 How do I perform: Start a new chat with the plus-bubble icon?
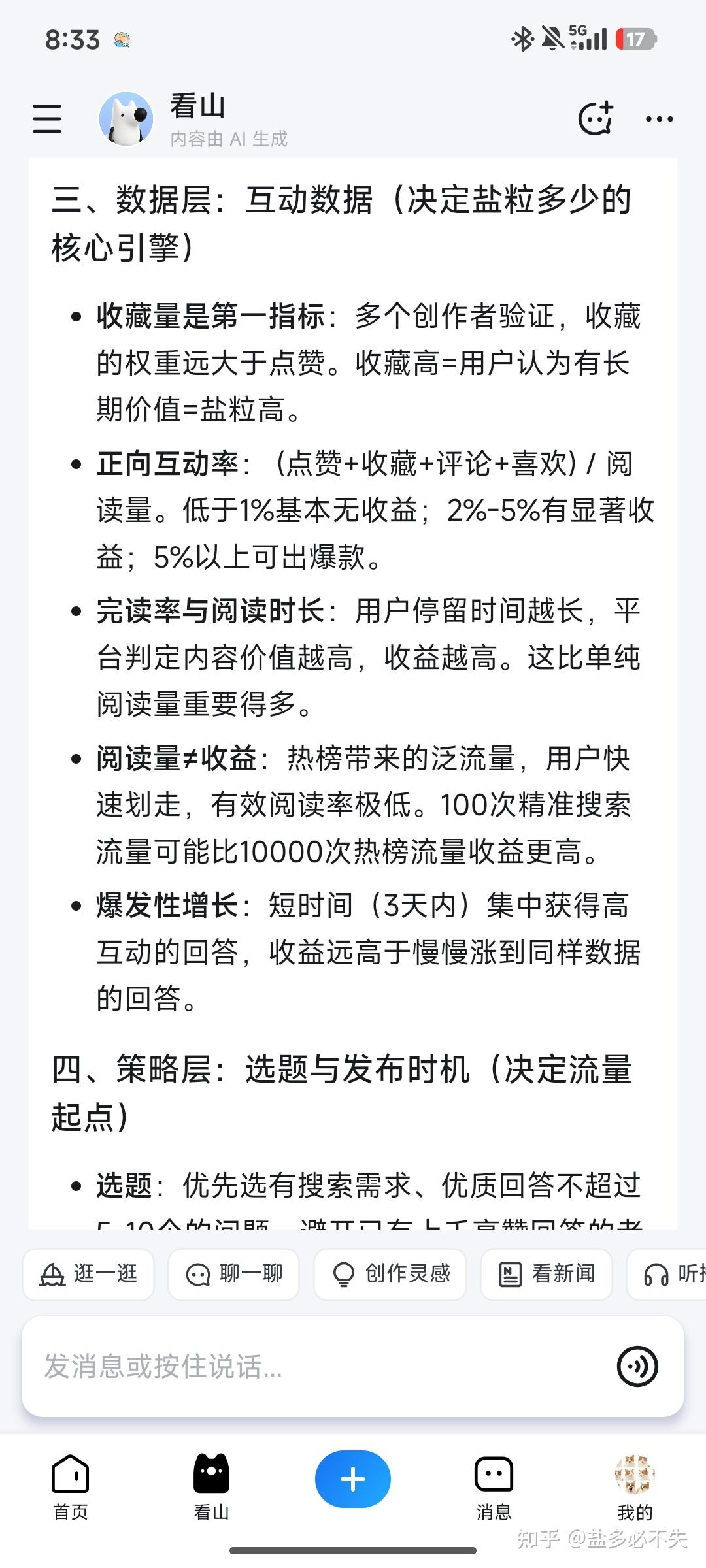click(596, 118)
